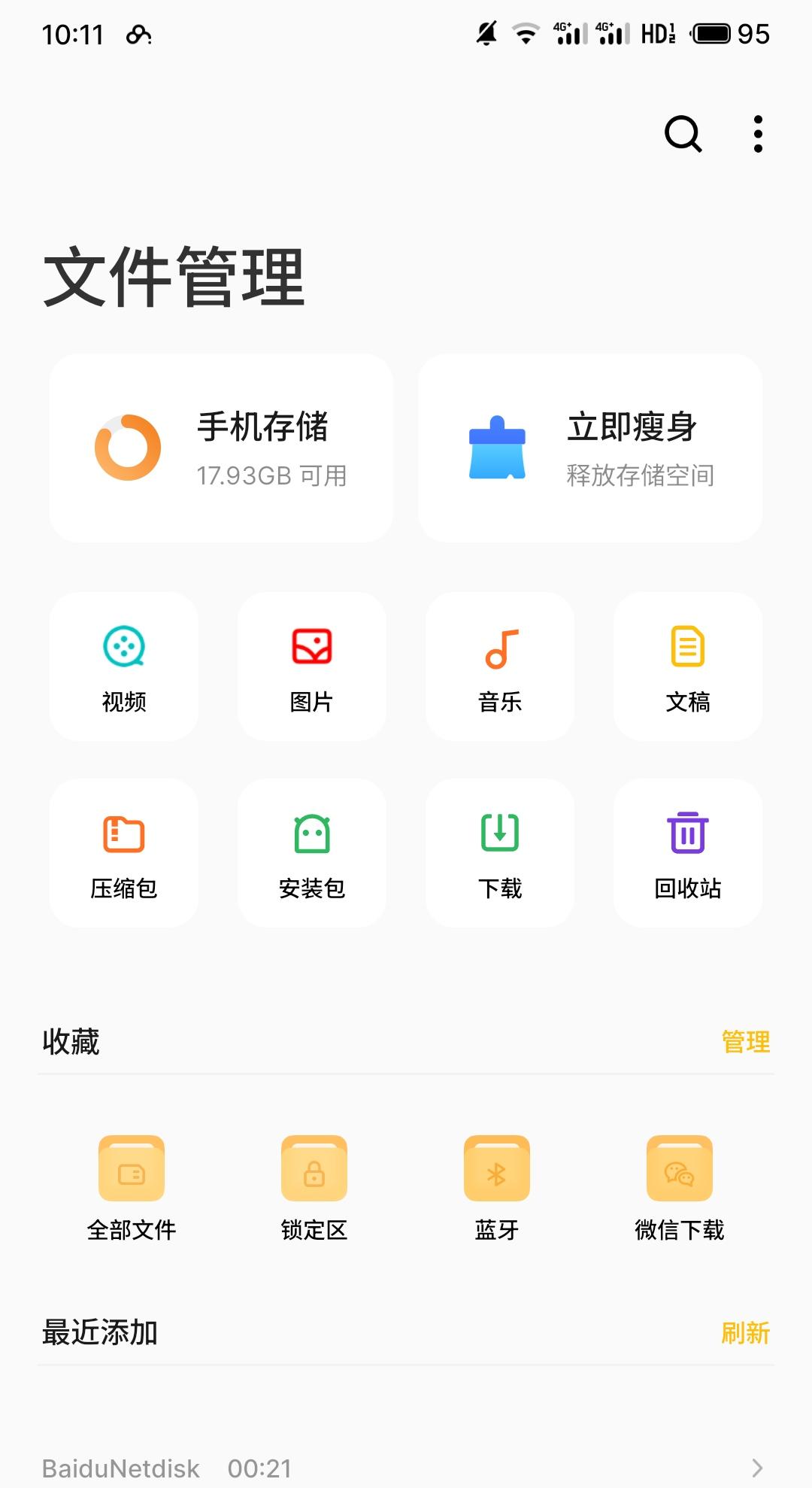Start cleanup via 立即瘦身 card
This screenshot has width=812, height=1488.
591,447
